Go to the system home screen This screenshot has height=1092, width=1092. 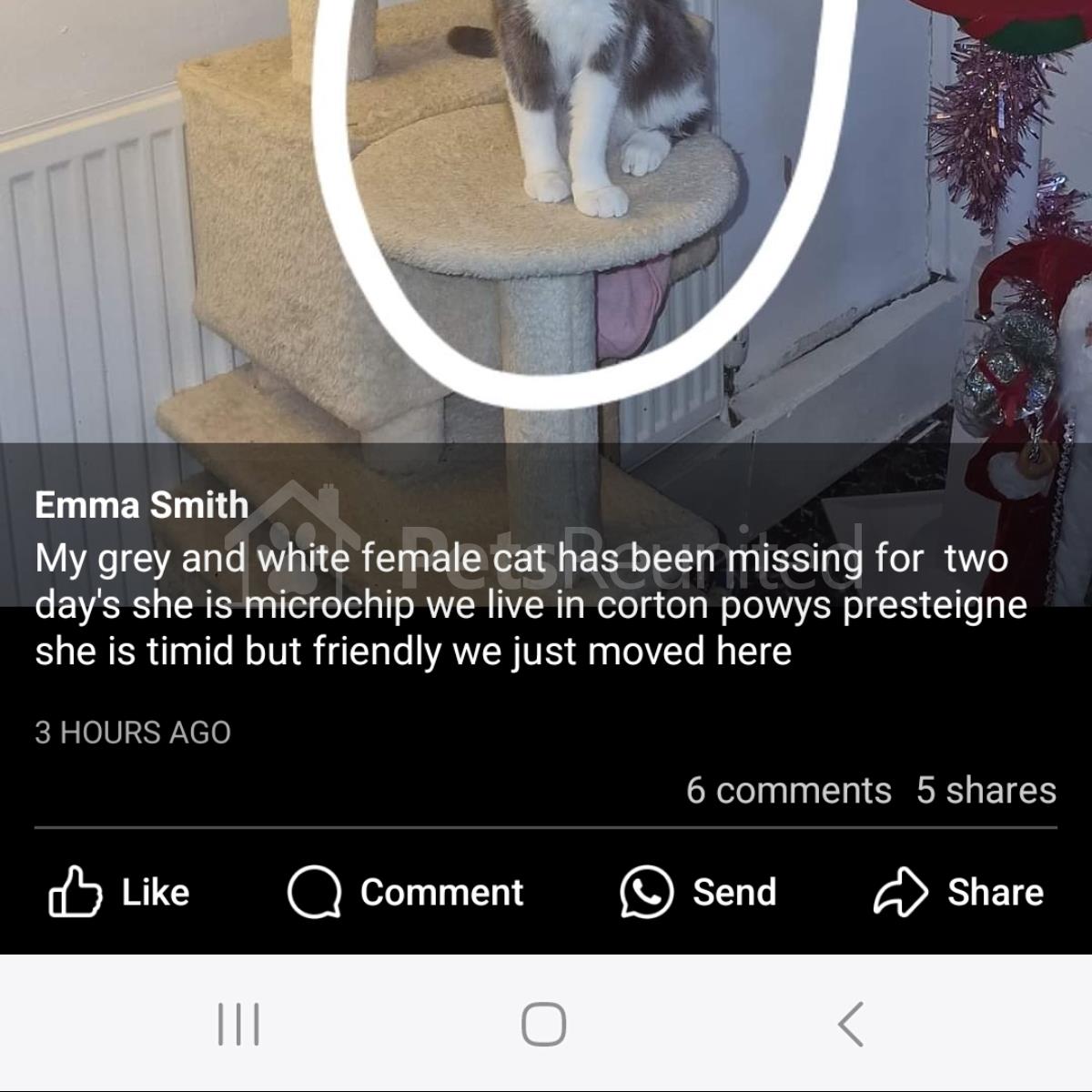(544, 1024)
